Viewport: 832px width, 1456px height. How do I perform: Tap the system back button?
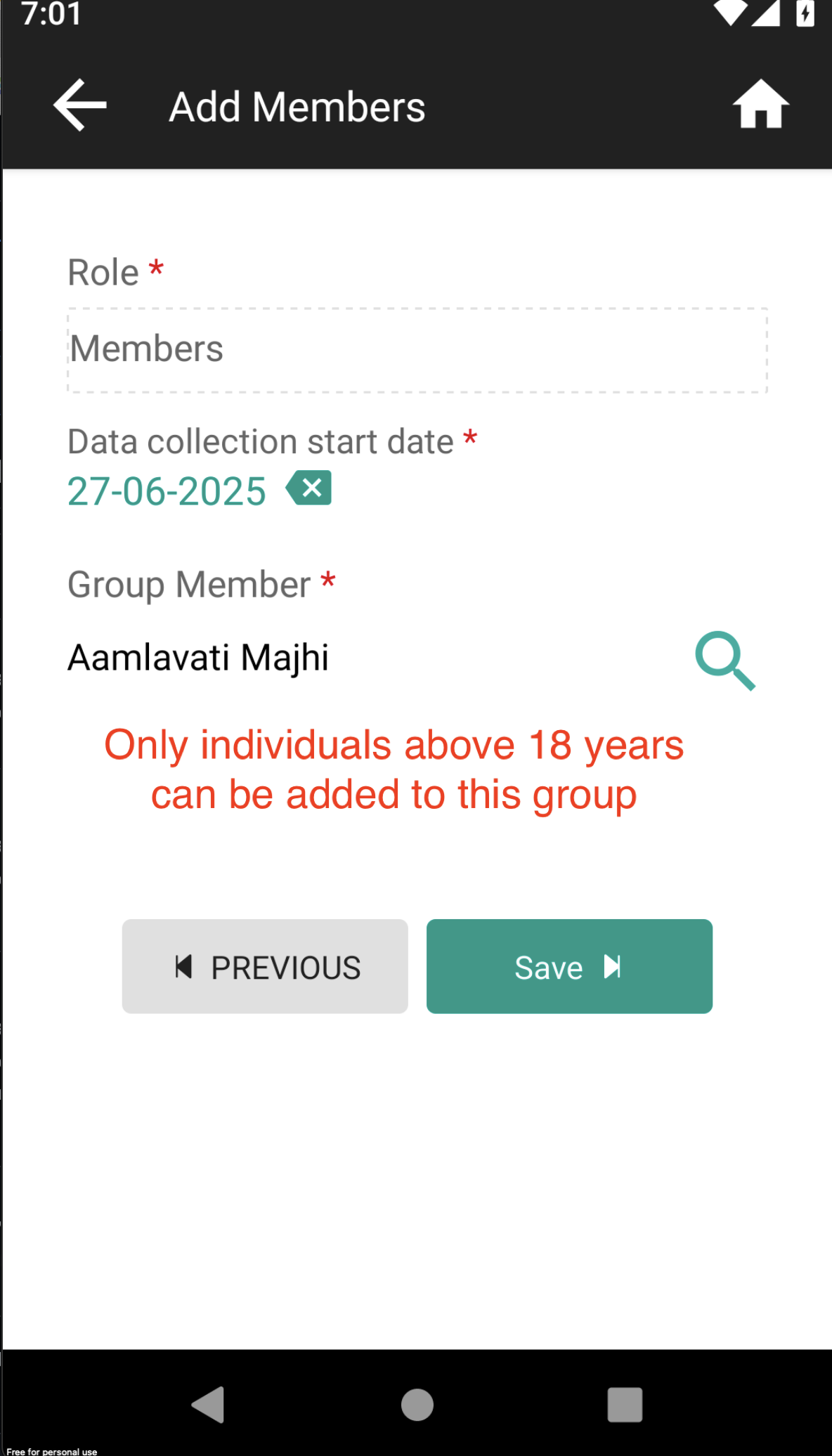click(208, 1405)
